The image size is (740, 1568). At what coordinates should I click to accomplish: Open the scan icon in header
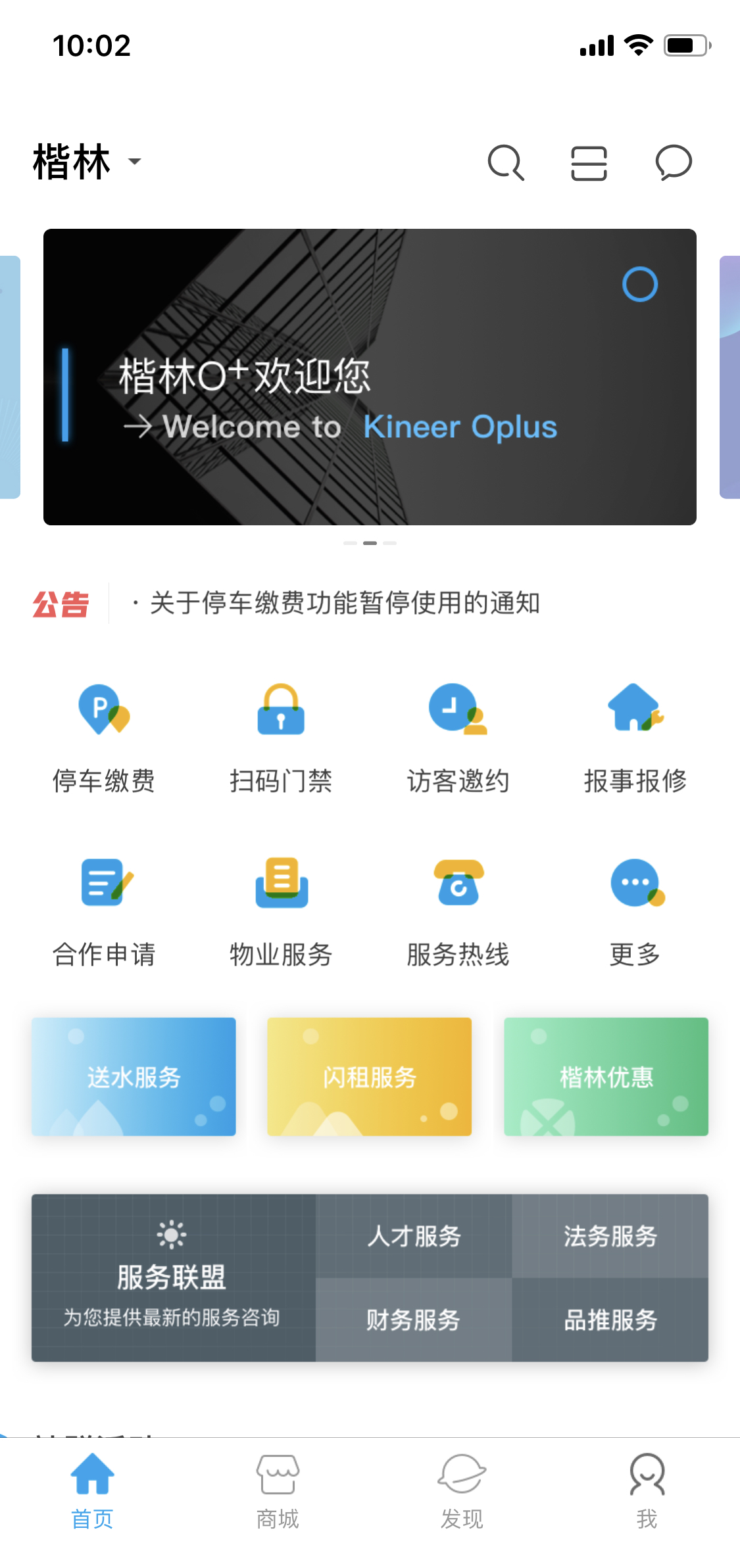point(589,162)
